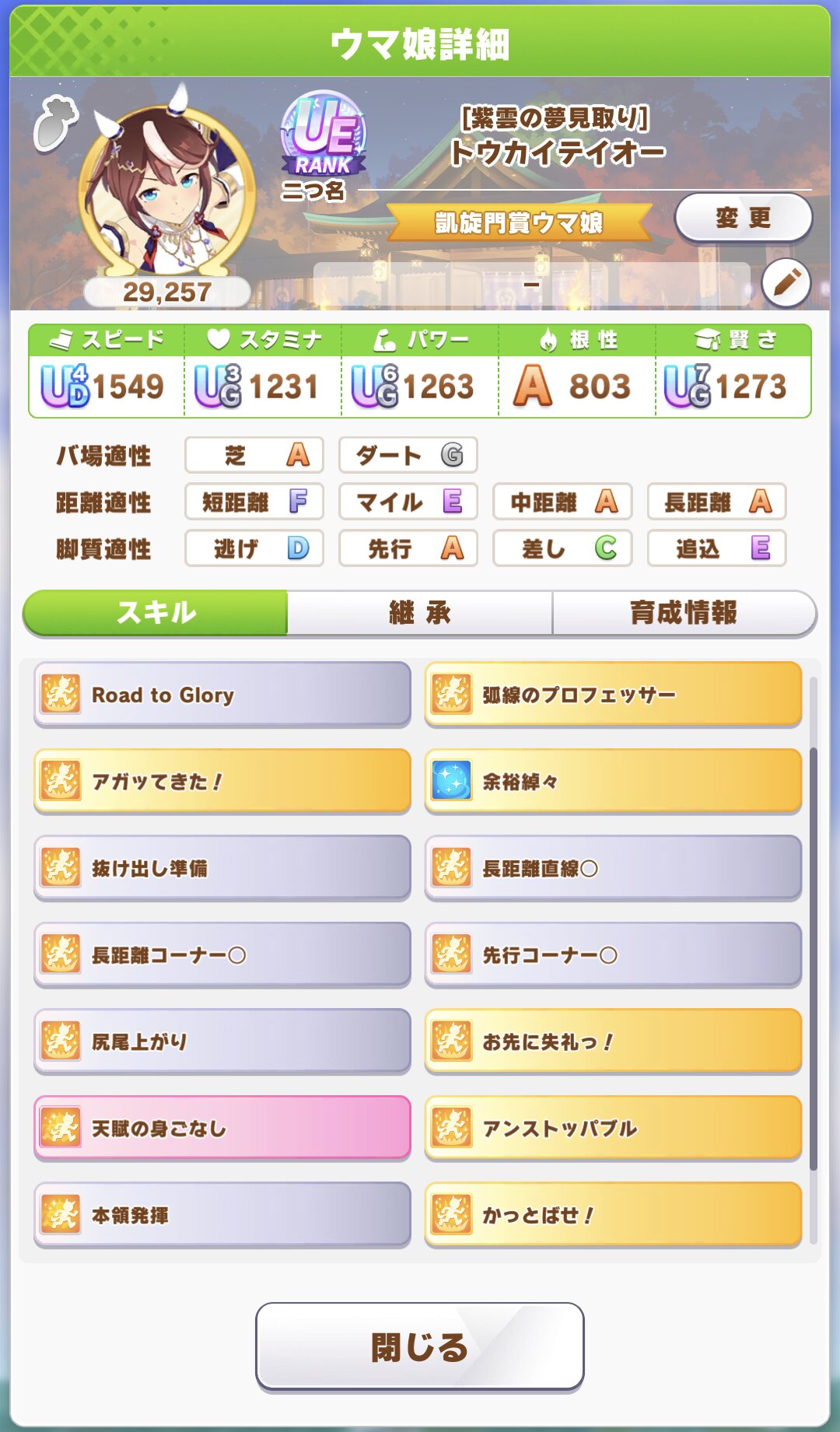Open the 天賦の身ごなし skill
This screenshot has width=840, height=1432.
coord(222,1128)
